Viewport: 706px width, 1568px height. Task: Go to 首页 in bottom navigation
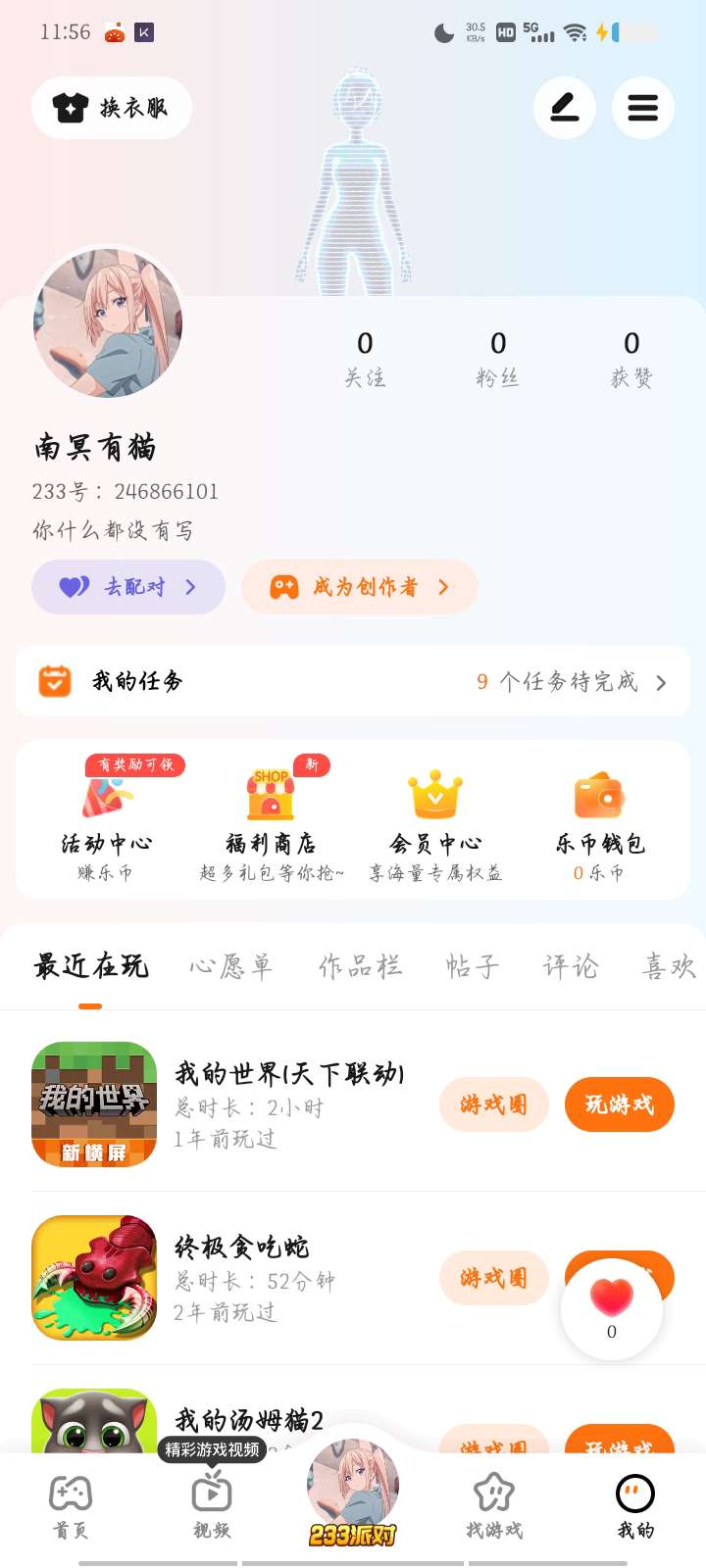pos(71,1506)
